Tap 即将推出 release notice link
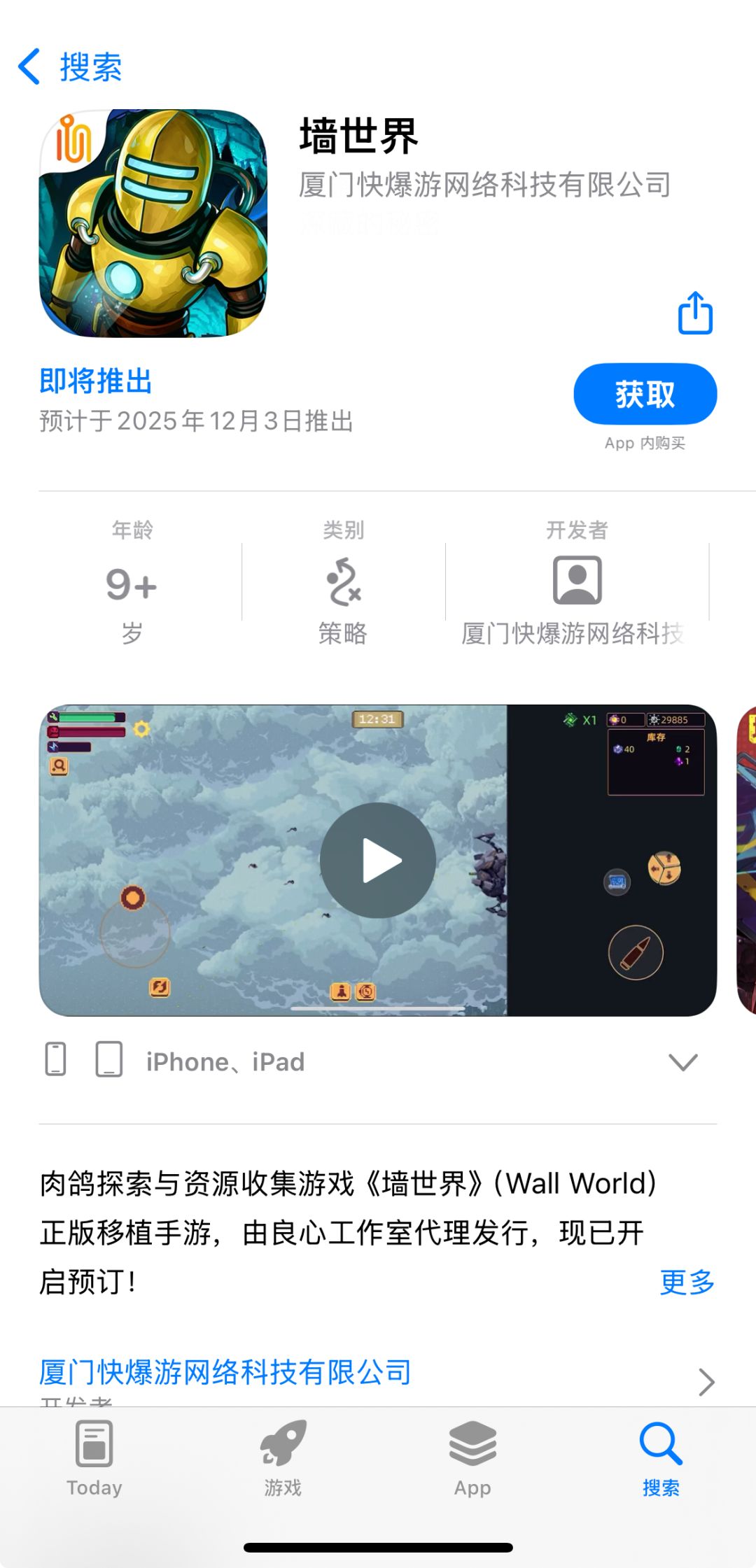The width and height of the screenshot is (756, 1568). click(97, 381)
